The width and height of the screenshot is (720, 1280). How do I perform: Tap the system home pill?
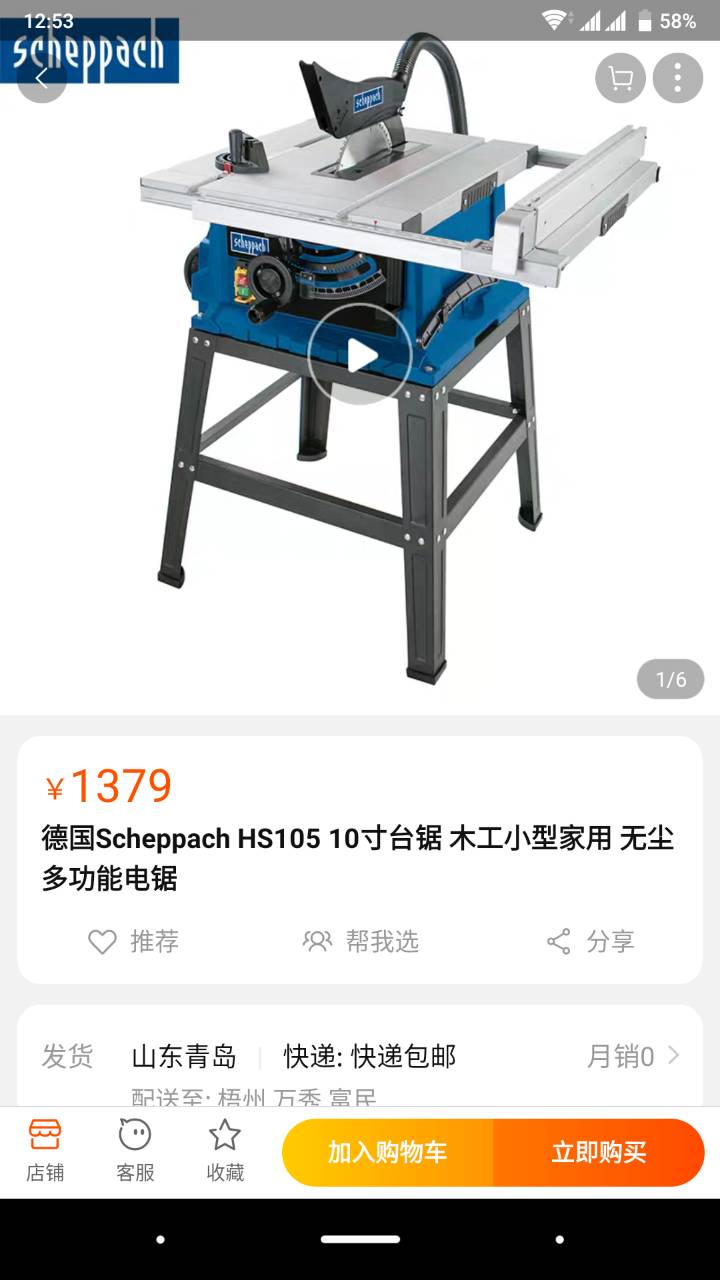click(x=360, y=1240)
